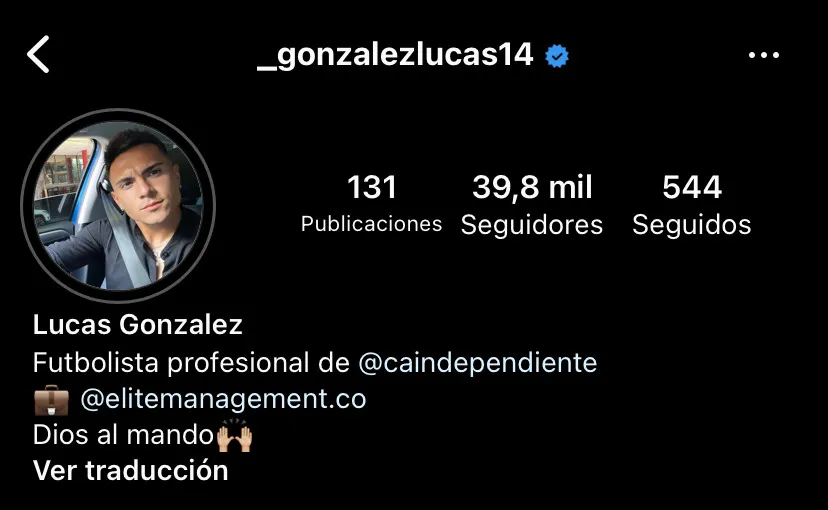Open the @caindependiente mention link
Viewport: 828px width, 510px height.
tap(477, 362)
